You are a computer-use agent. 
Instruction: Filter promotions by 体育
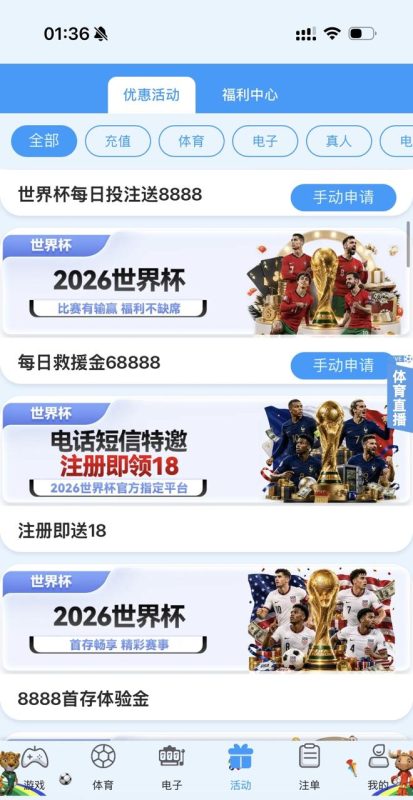point(191,141)
